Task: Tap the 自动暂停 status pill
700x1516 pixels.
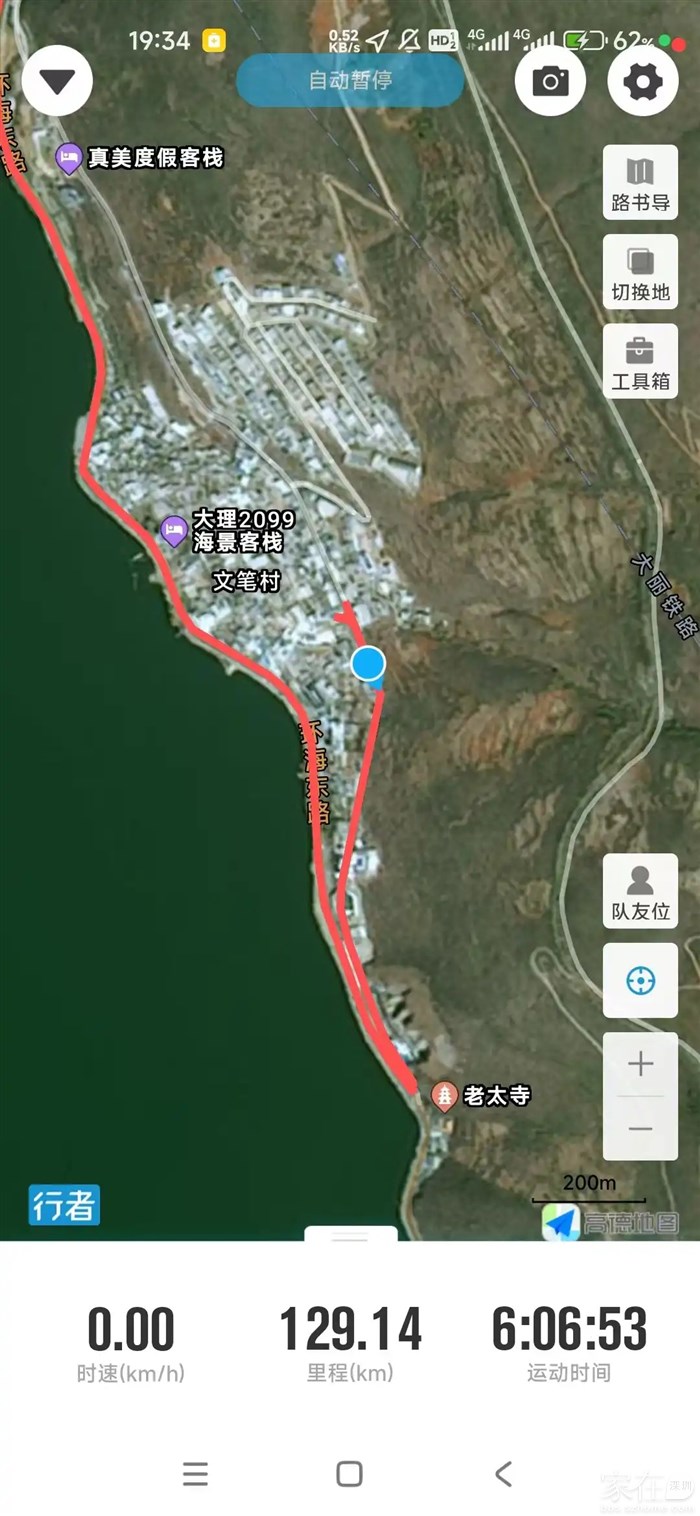Action: (x=350, y=81)
